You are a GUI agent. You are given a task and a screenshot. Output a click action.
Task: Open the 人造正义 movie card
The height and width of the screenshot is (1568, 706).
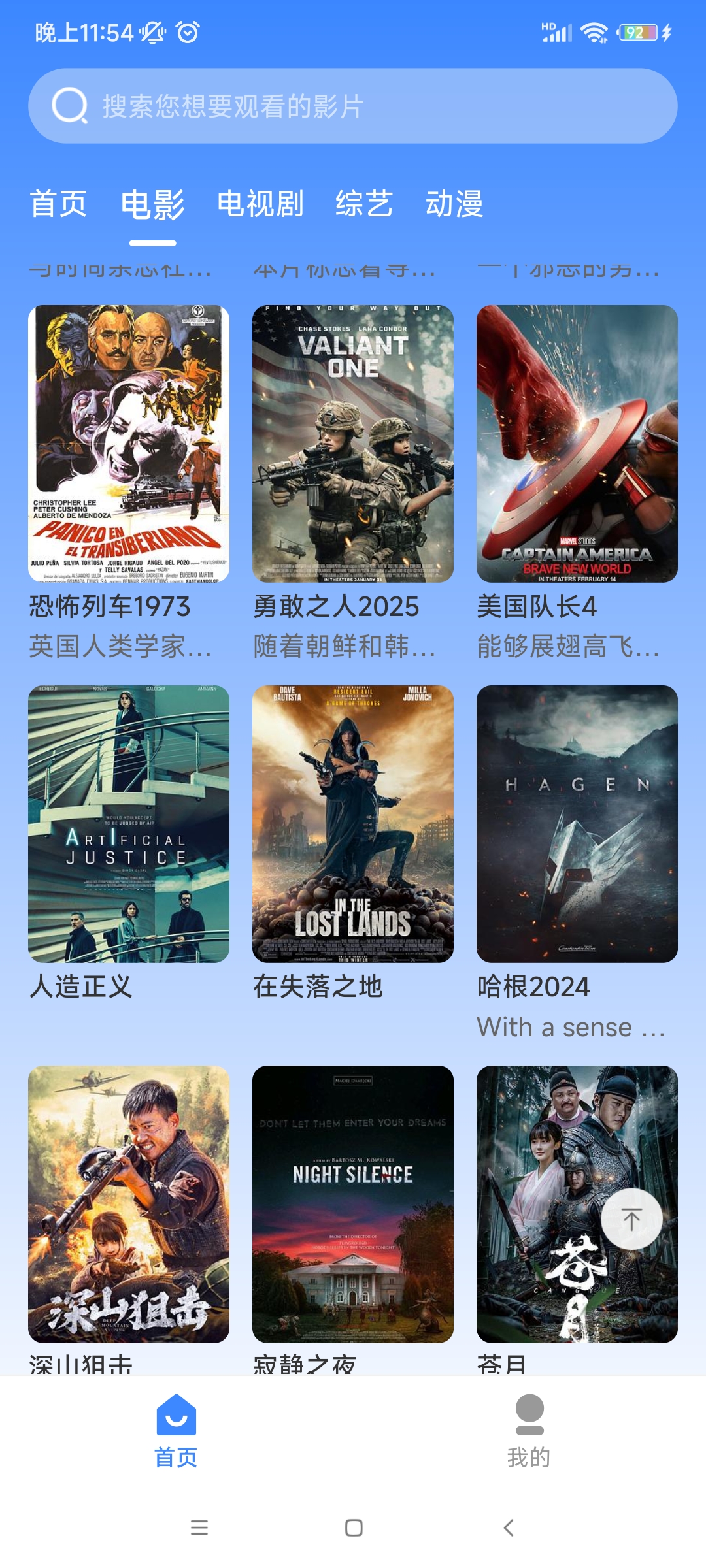[x=129, y=824]
